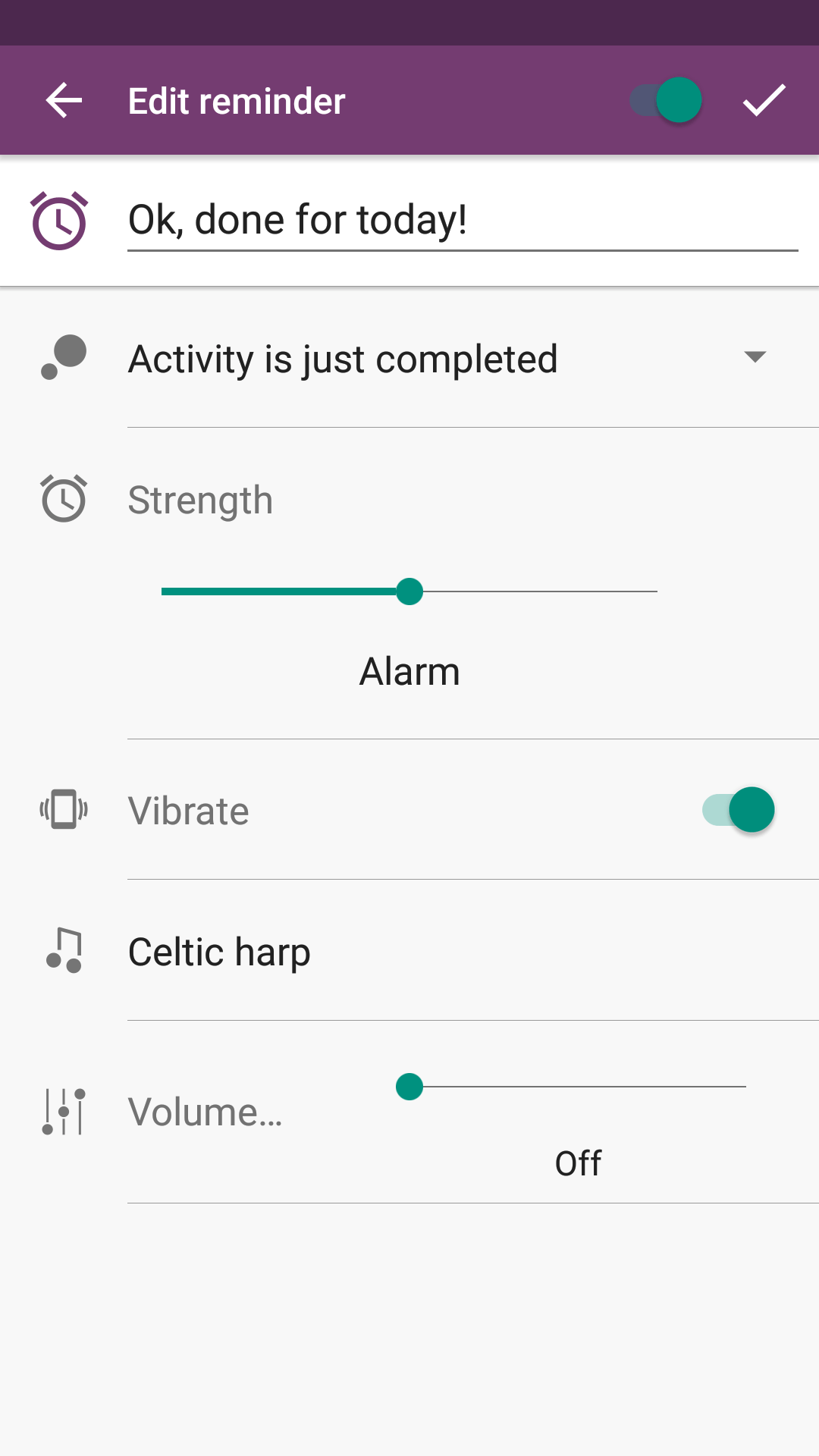Turn off the Vibrate switch
The width and height of the screenshot is (819, 1456).
point(738,810)
